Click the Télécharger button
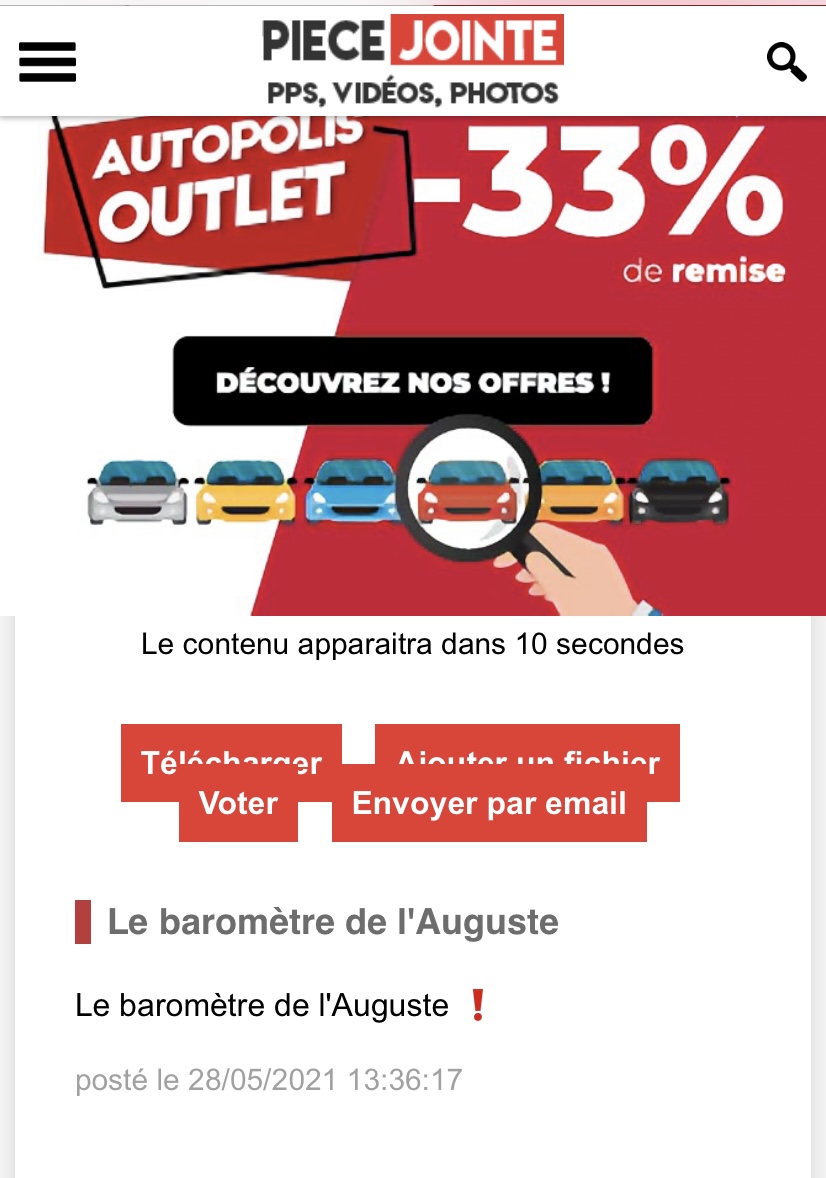This screenshot has width=826, height=1178. point(231,762)
